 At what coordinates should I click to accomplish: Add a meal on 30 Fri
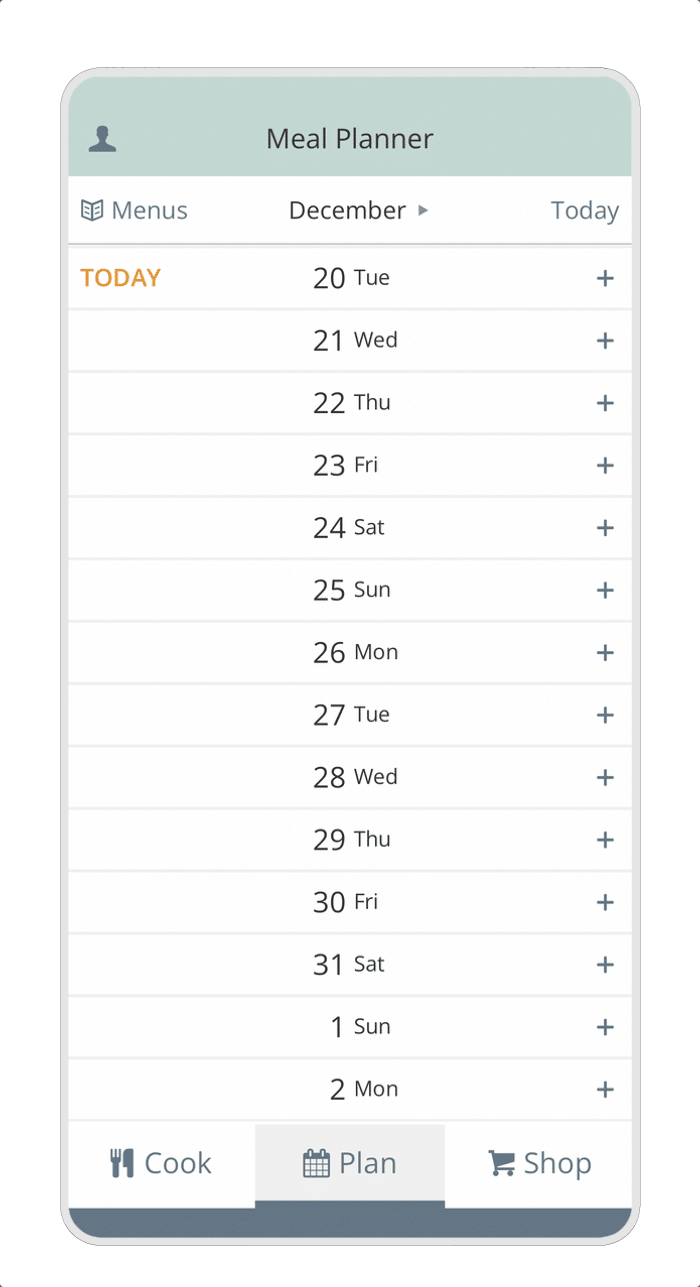coord(604,902)
